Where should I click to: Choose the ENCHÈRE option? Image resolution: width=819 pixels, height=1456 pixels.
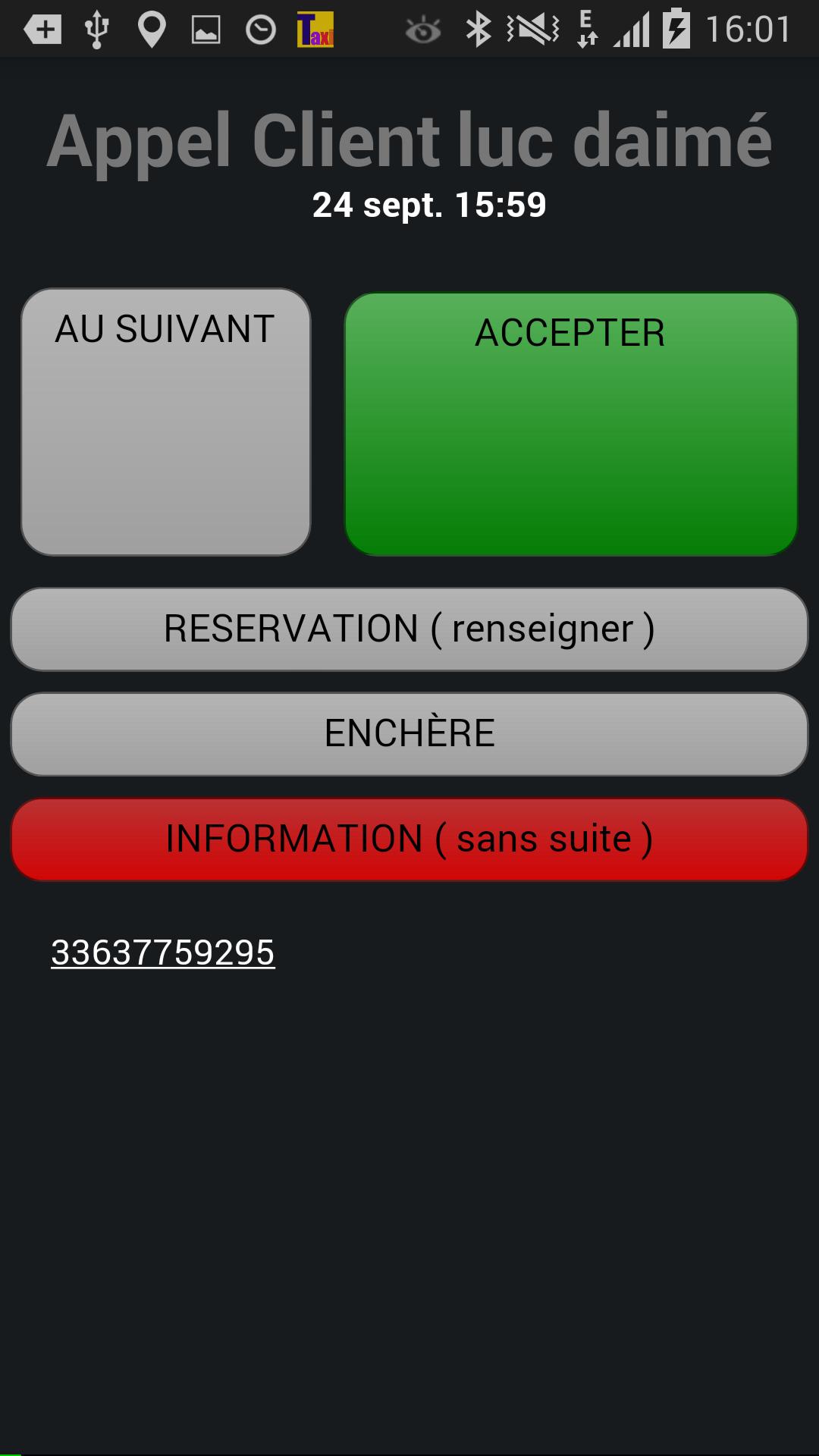pos(408,733)
